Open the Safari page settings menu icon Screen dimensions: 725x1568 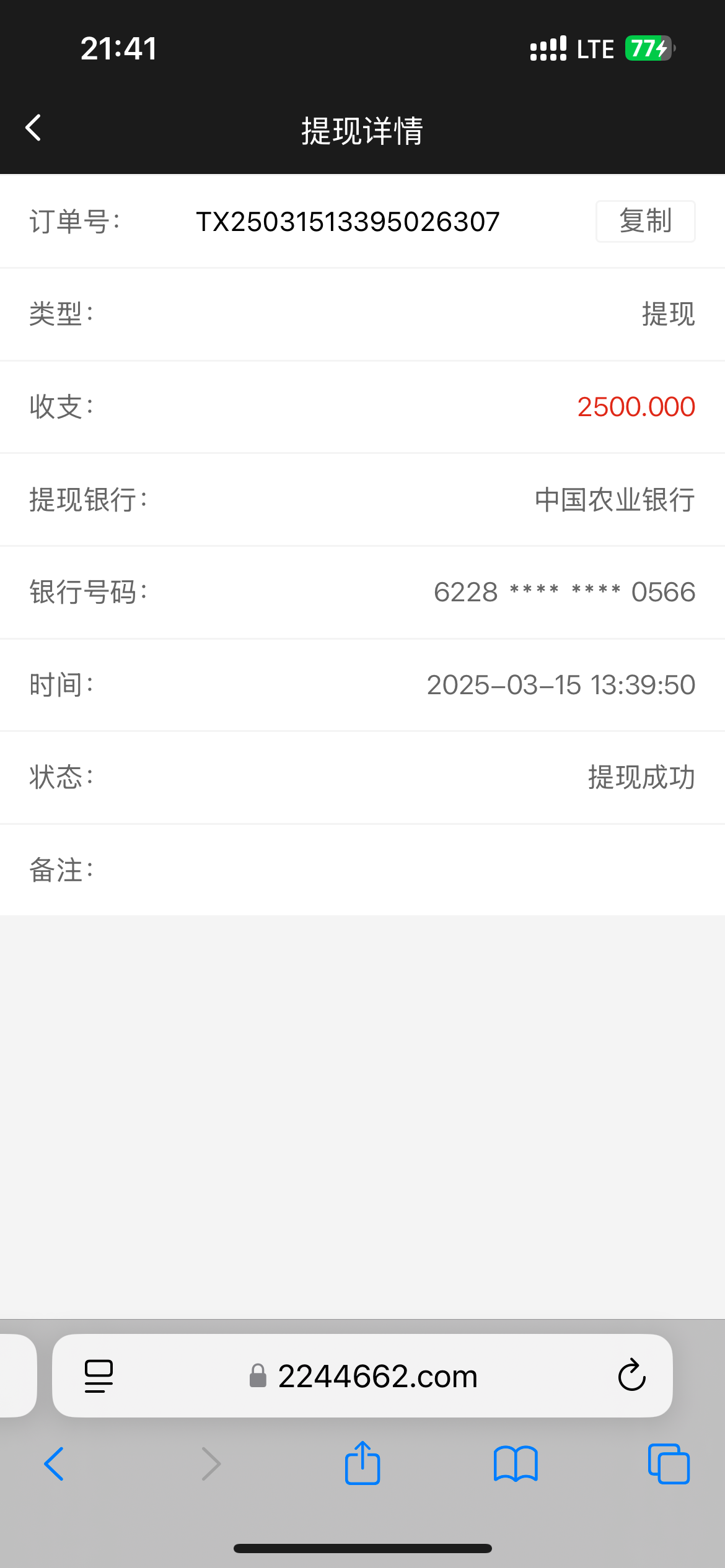tap(99, 1376)
